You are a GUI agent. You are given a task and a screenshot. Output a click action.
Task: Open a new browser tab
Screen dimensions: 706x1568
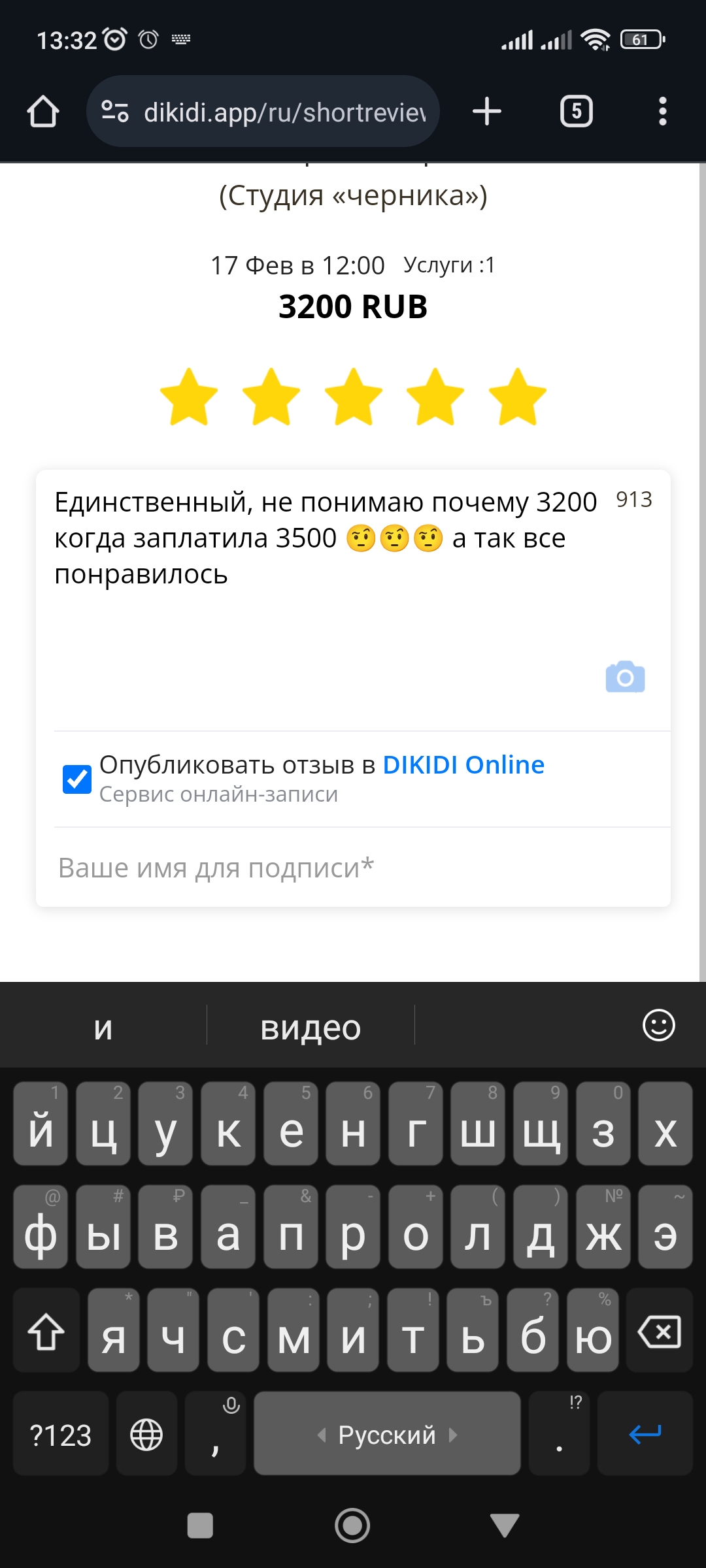coord(487,112)
